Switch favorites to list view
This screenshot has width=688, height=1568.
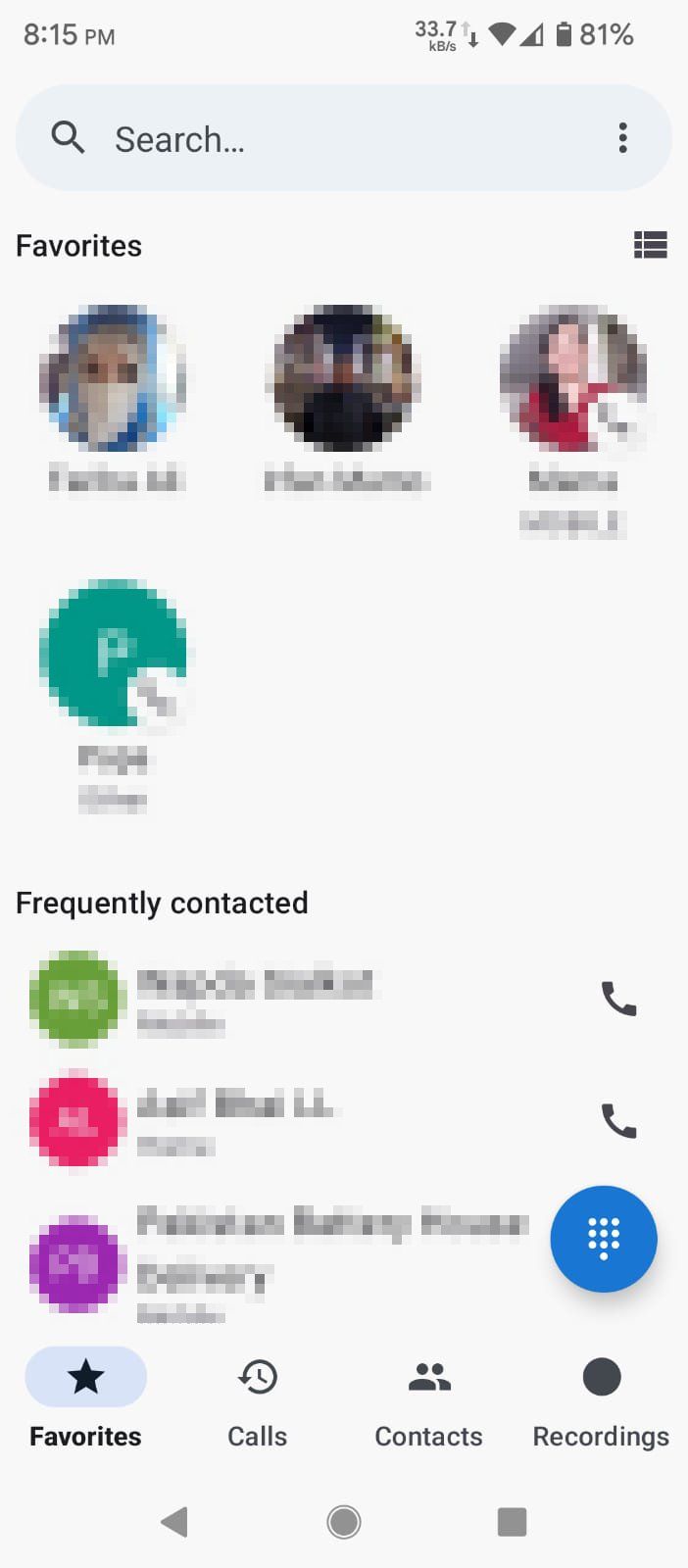(650, 245)
